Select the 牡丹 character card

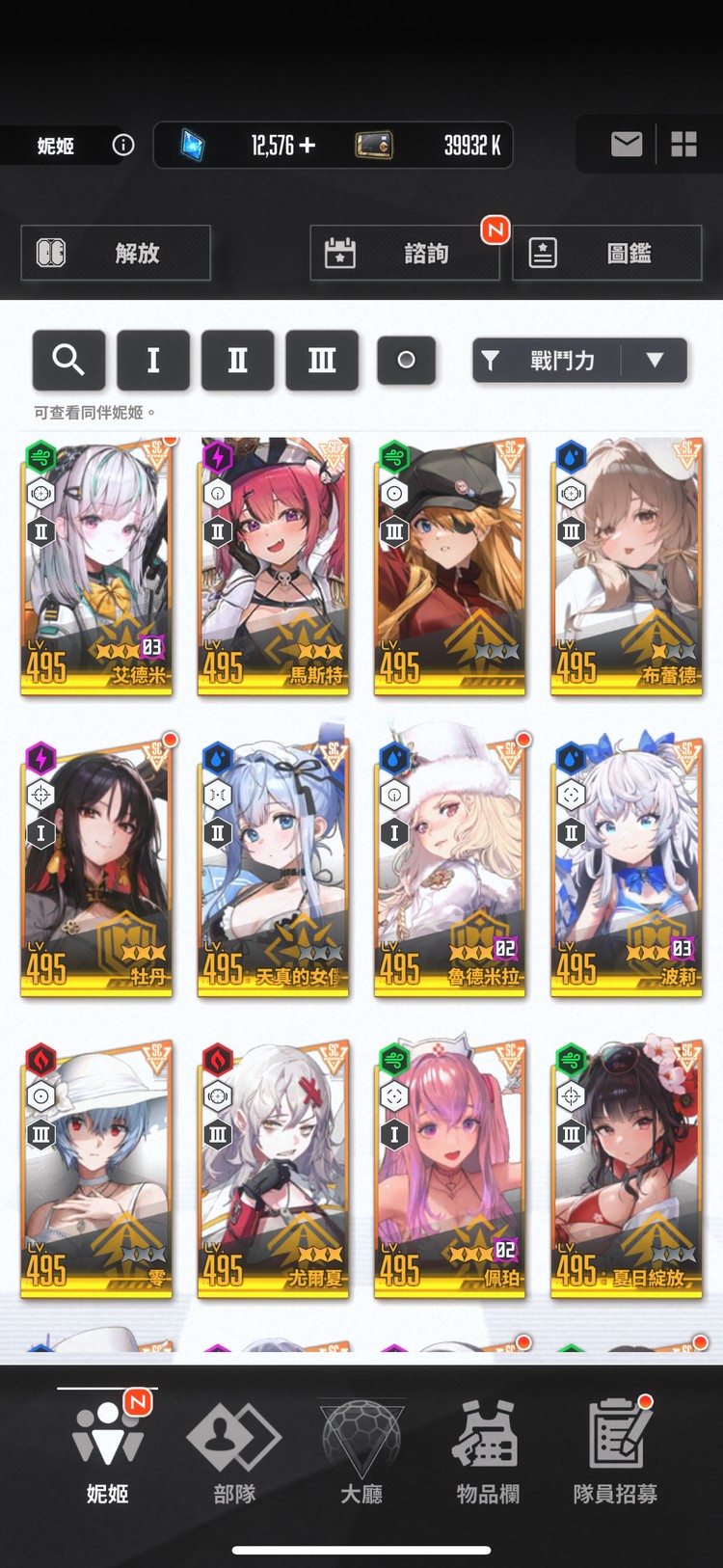click(96, 868)
